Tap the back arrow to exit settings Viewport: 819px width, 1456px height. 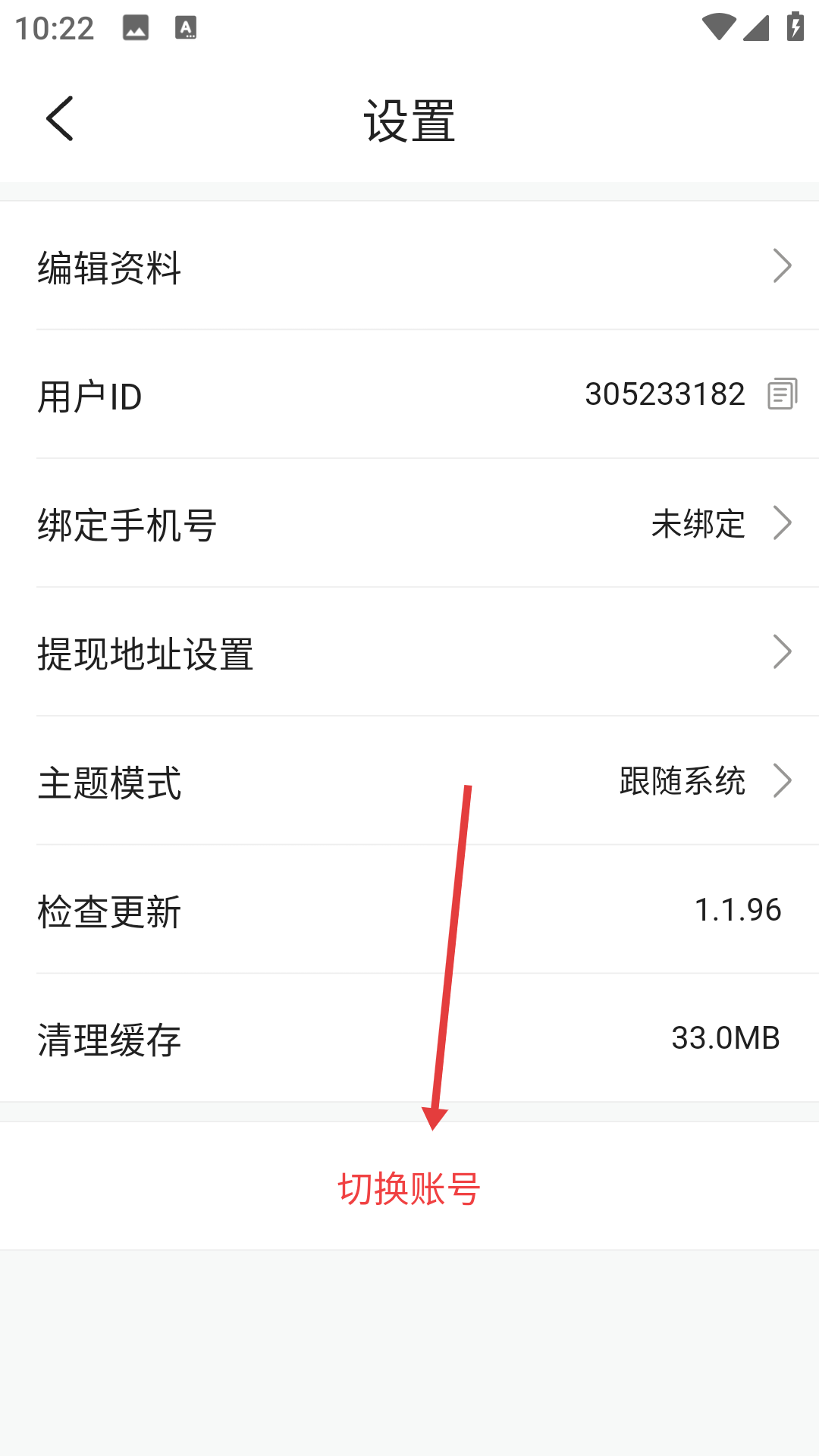[x=59, y=118]
